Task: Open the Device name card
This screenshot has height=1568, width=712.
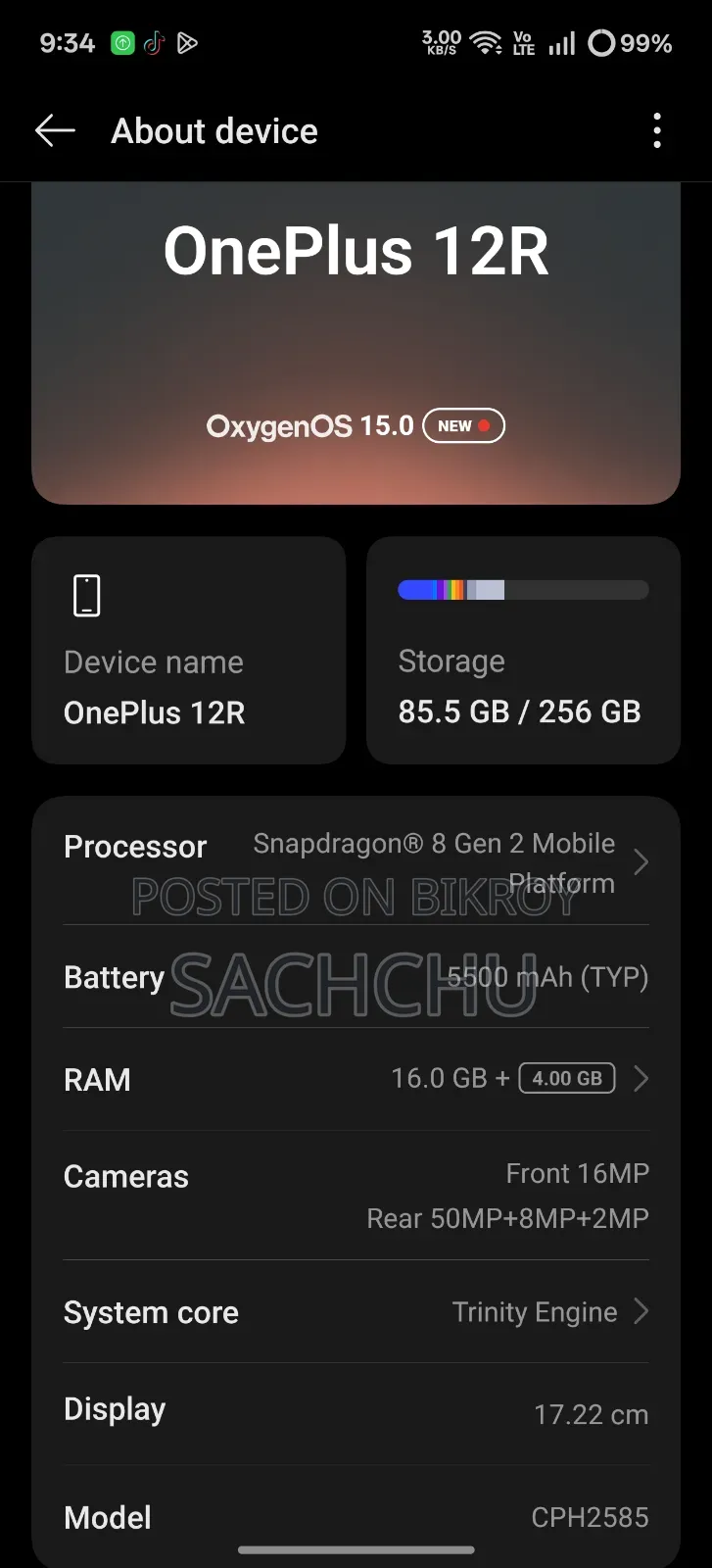Action: tap(189, 650)
